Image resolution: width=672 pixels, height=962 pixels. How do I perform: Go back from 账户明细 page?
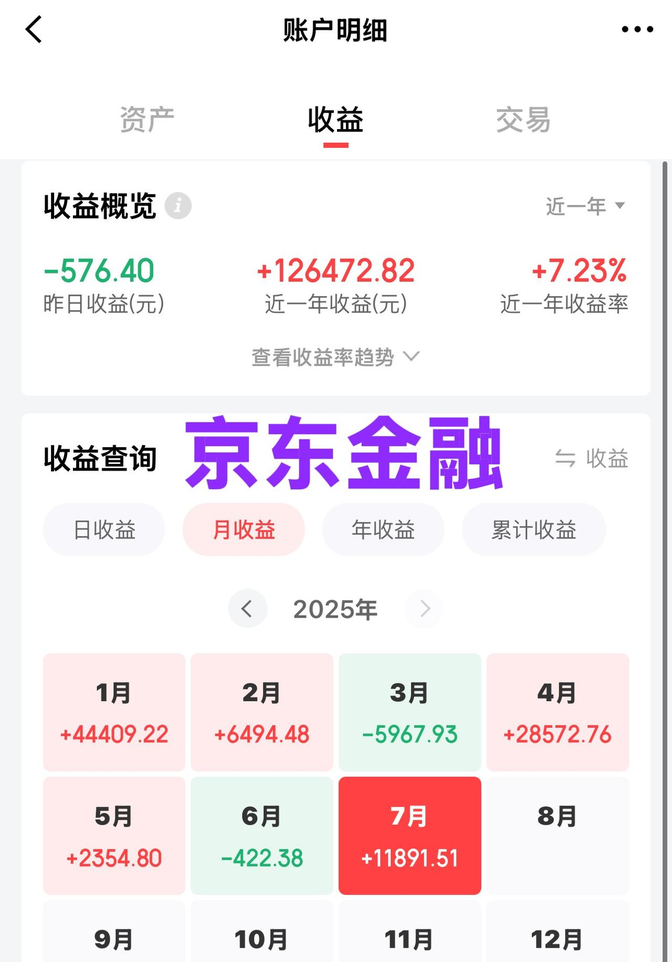click(34, 30)
